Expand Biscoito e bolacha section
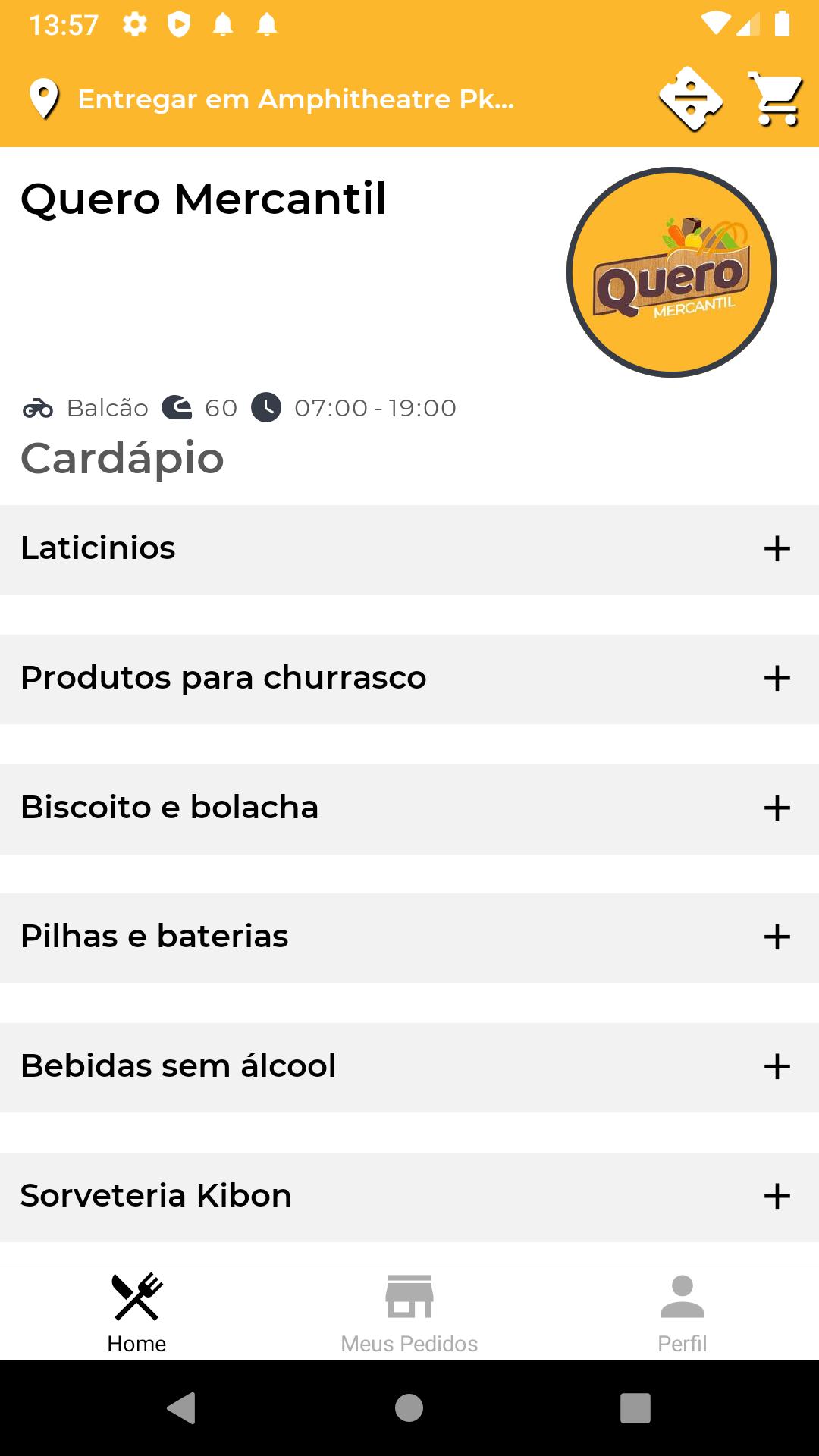Viewport: 819px width, 1456px height. (409, 808)
